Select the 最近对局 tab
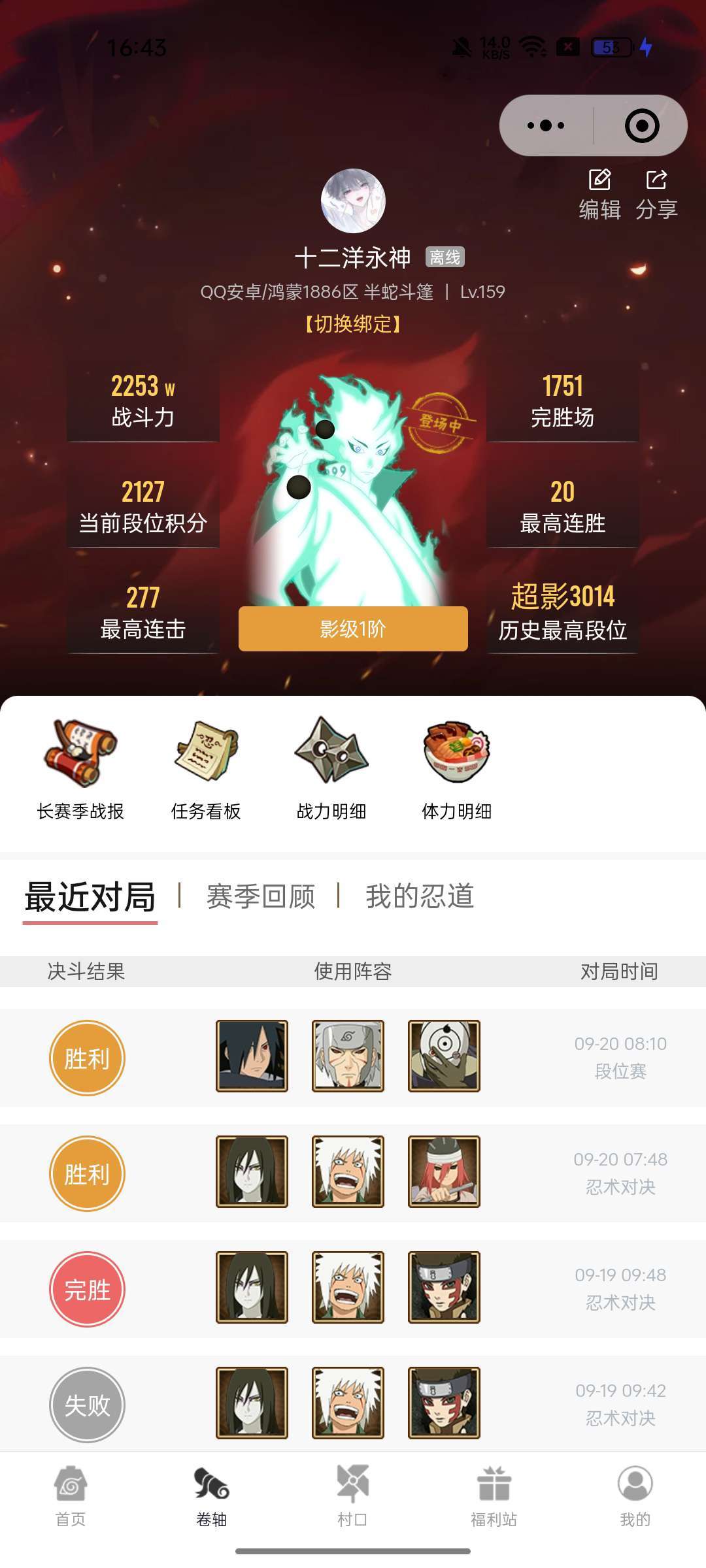Viewport: 706px width, 1568px height. tap(90, 896)
